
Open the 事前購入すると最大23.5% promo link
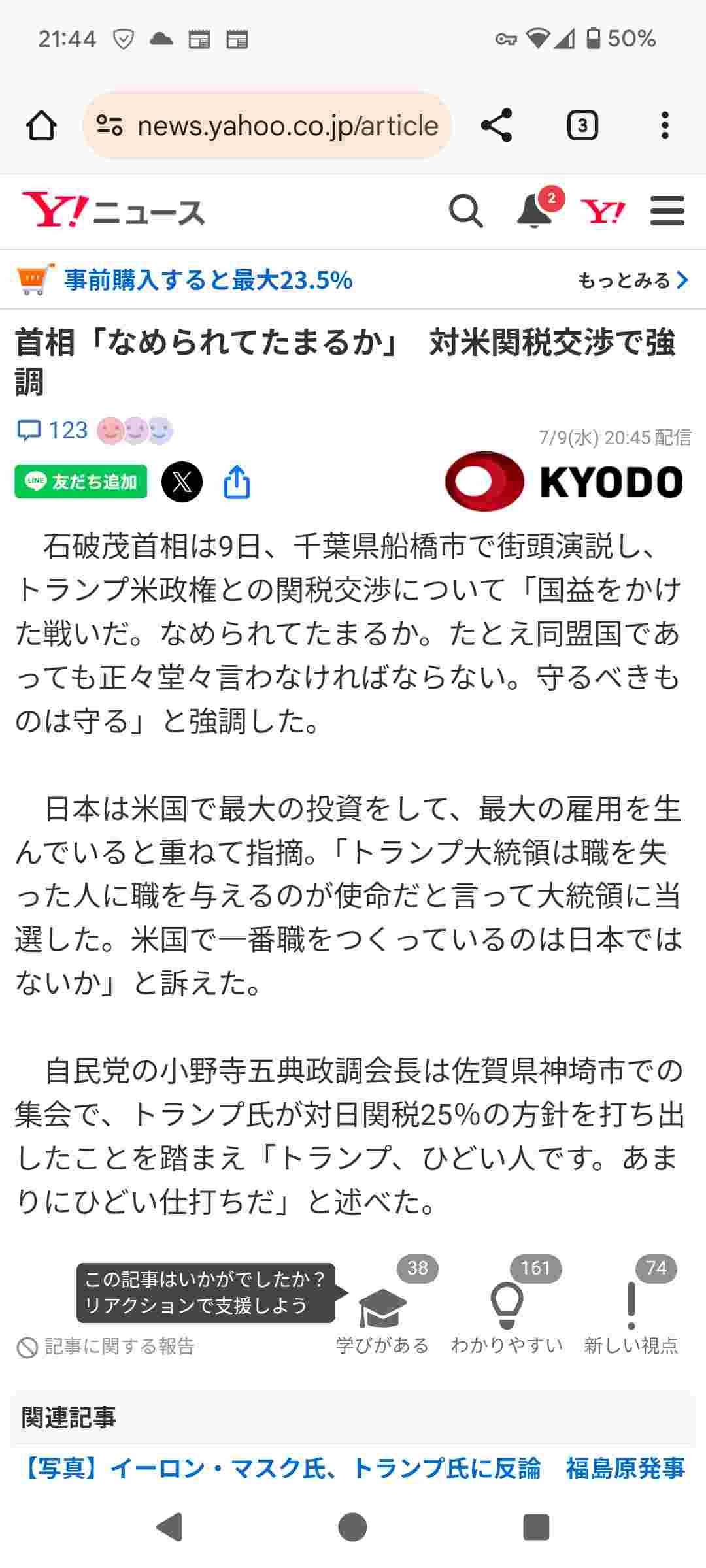[x=208, y=280]
